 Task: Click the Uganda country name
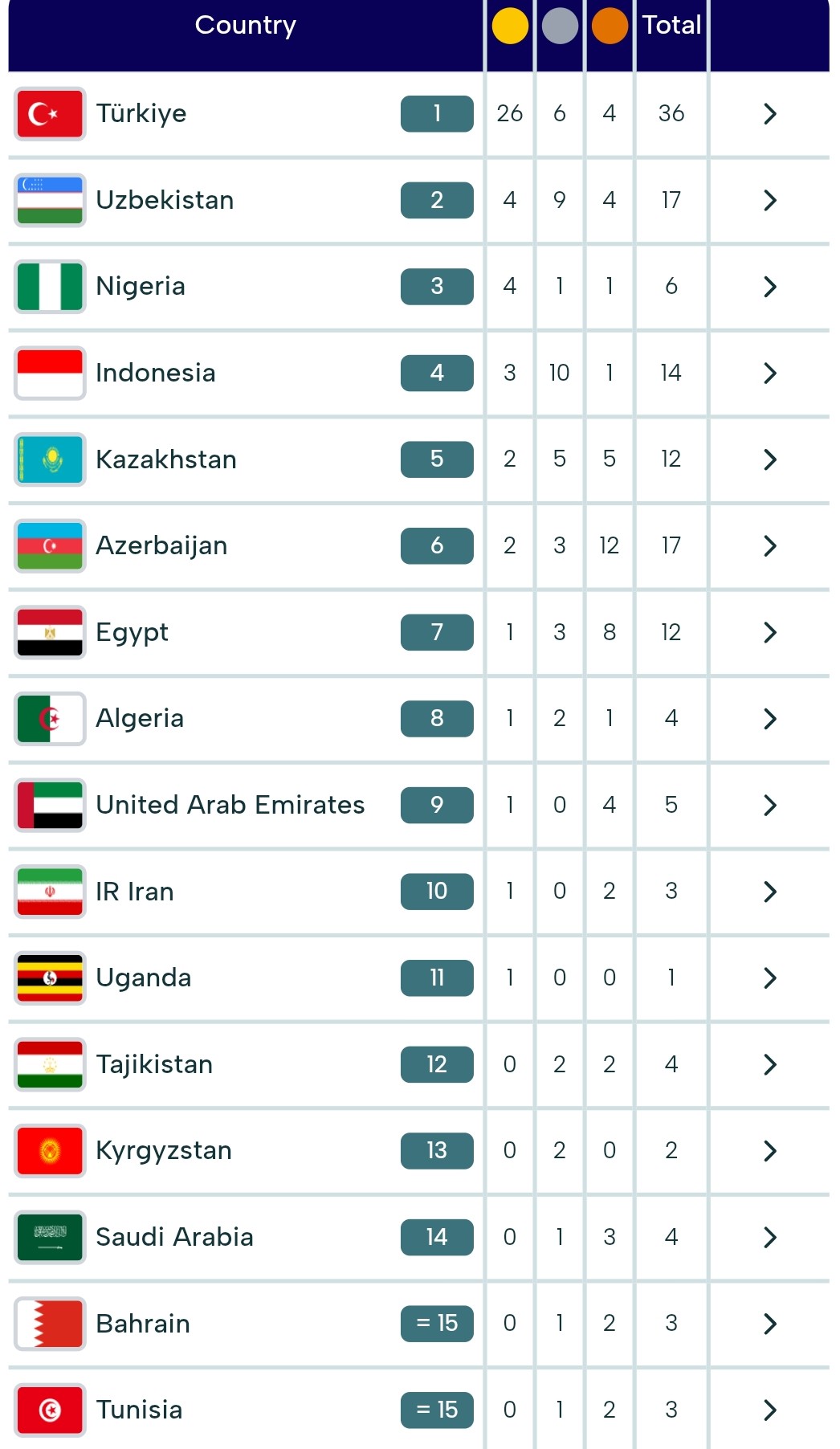tap(142, 978)
